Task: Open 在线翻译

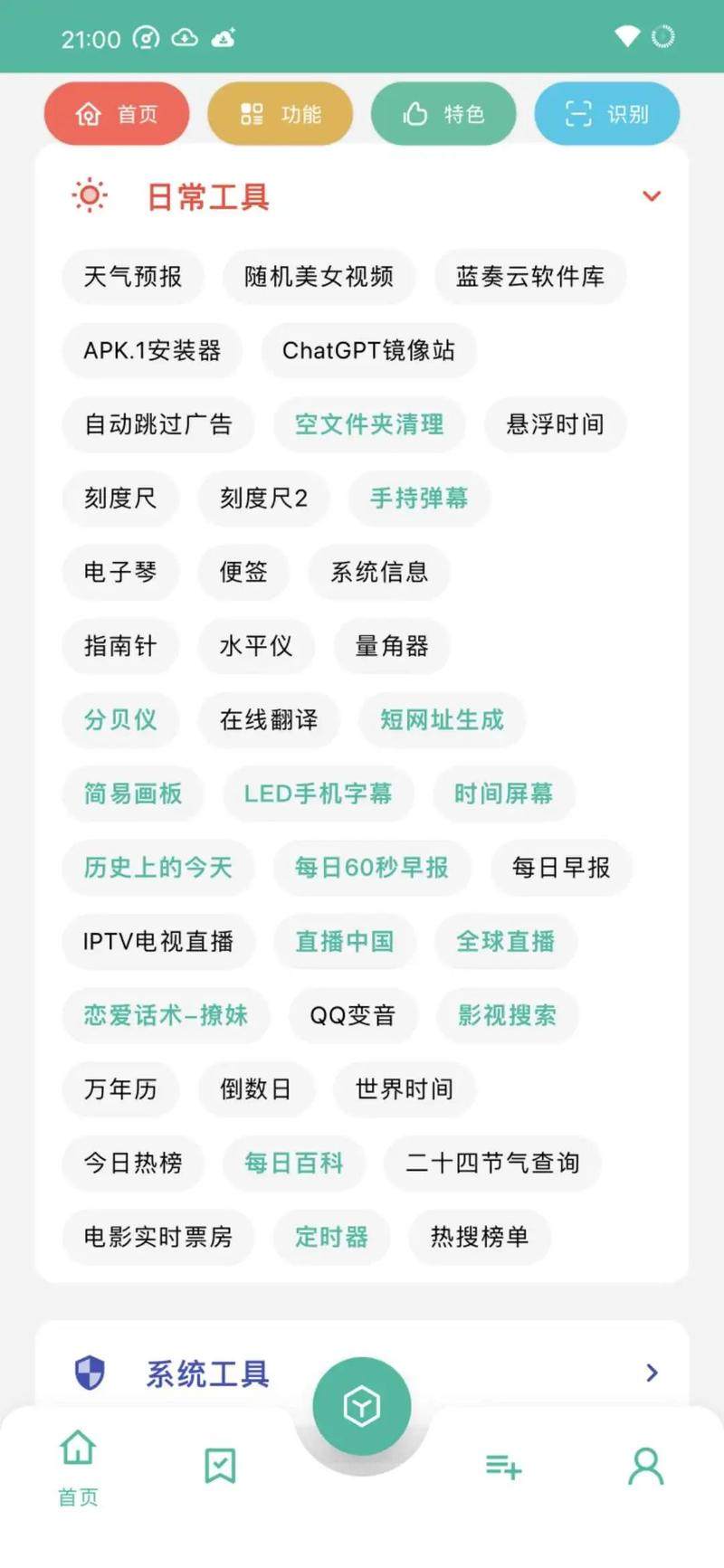Action: (269, 720)
